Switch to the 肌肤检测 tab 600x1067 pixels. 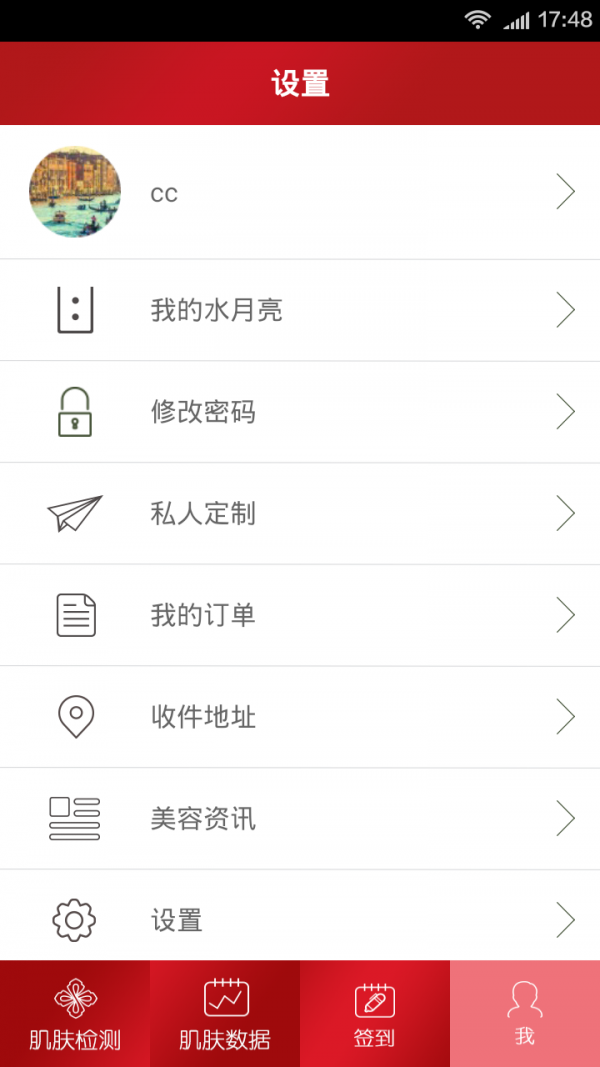click(75, 1014)
